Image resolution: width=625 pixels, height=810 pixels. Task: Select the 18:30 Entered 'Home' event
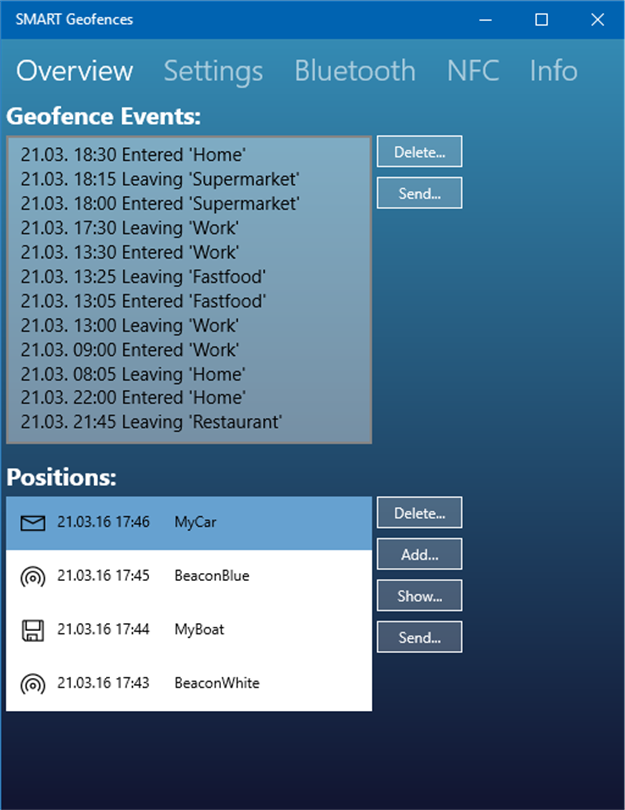click(x=132, y=154)
